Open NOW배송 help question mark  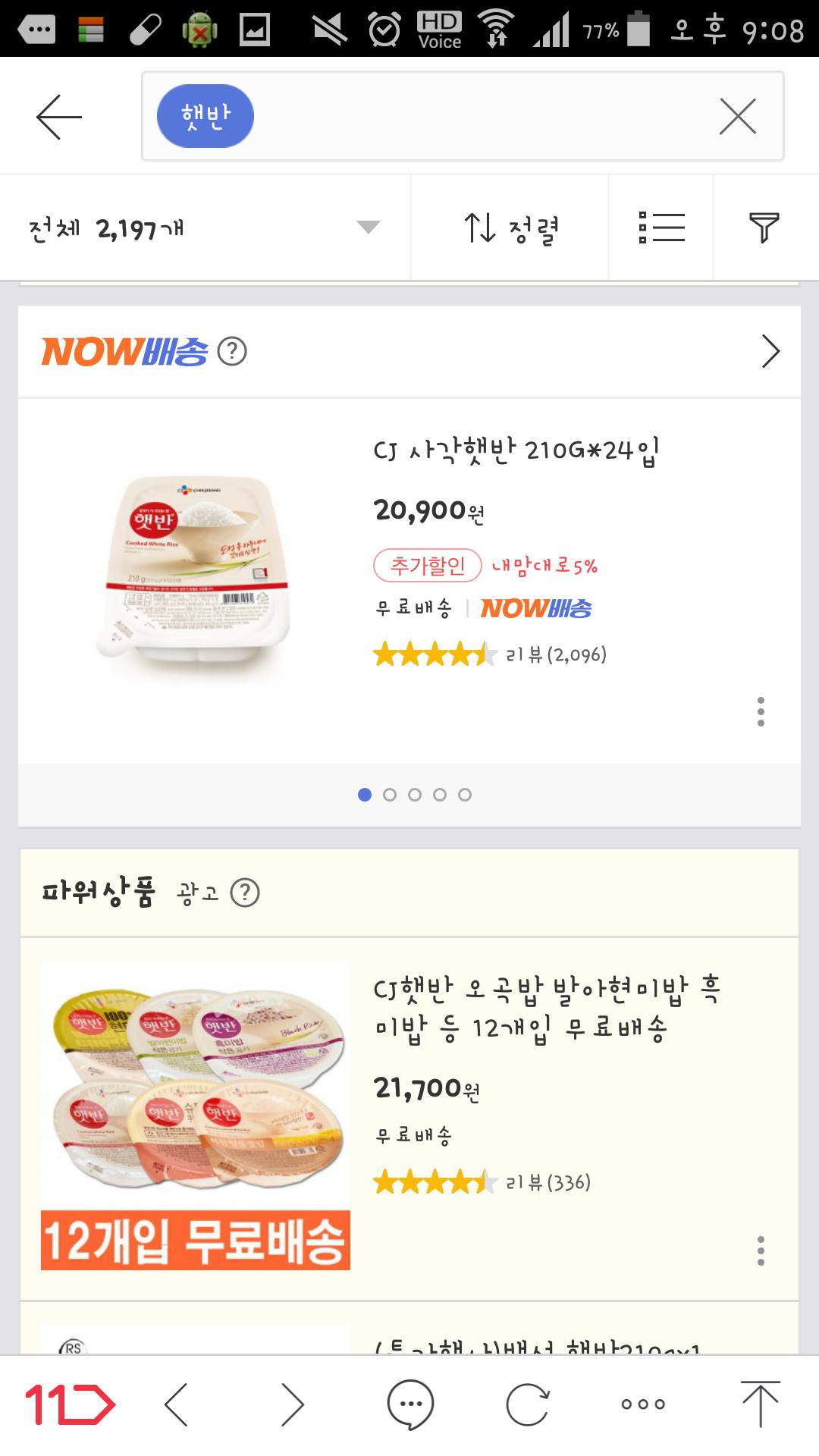(x=232, y=352)
